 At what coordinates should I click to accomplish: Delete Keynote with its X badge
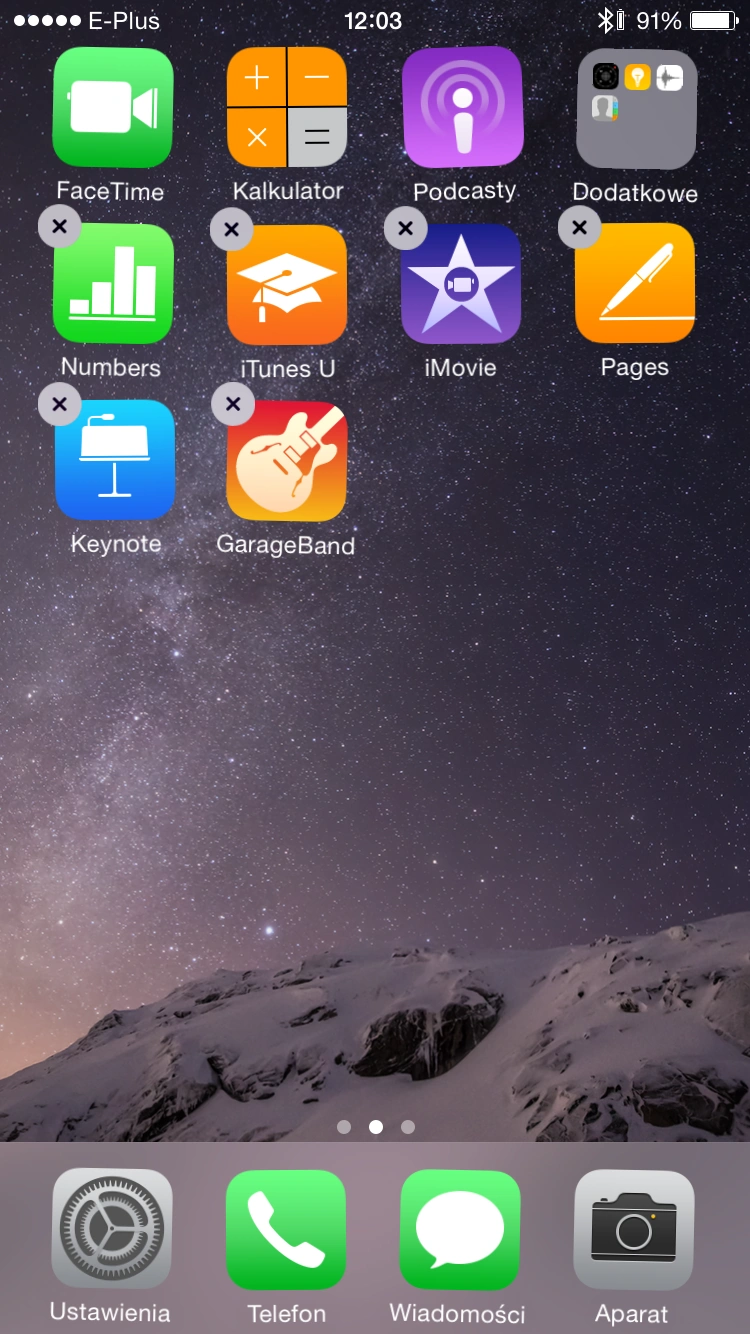click(x=59, y=404)
